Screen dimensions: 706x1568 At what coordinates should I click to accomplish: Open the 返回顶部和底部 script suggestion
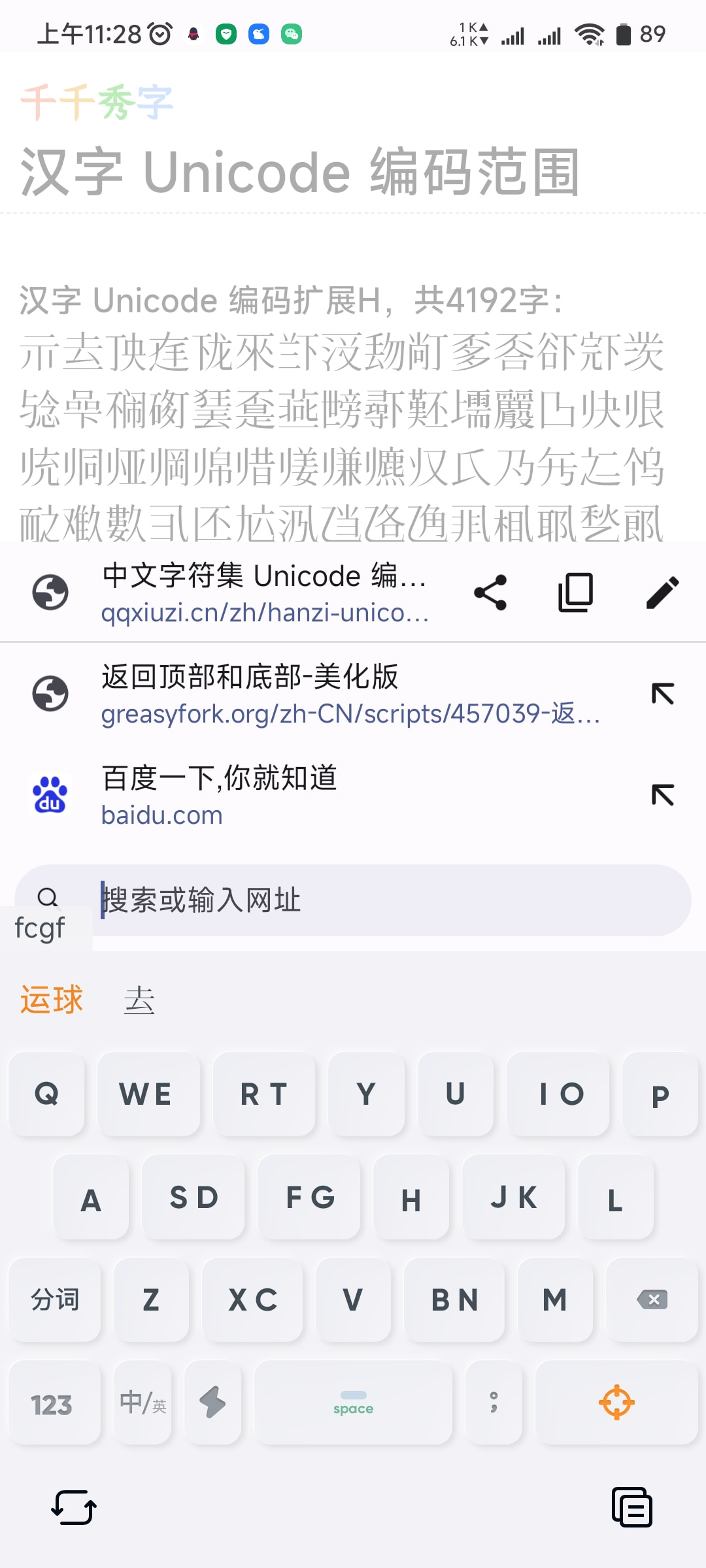click(294, 694)
